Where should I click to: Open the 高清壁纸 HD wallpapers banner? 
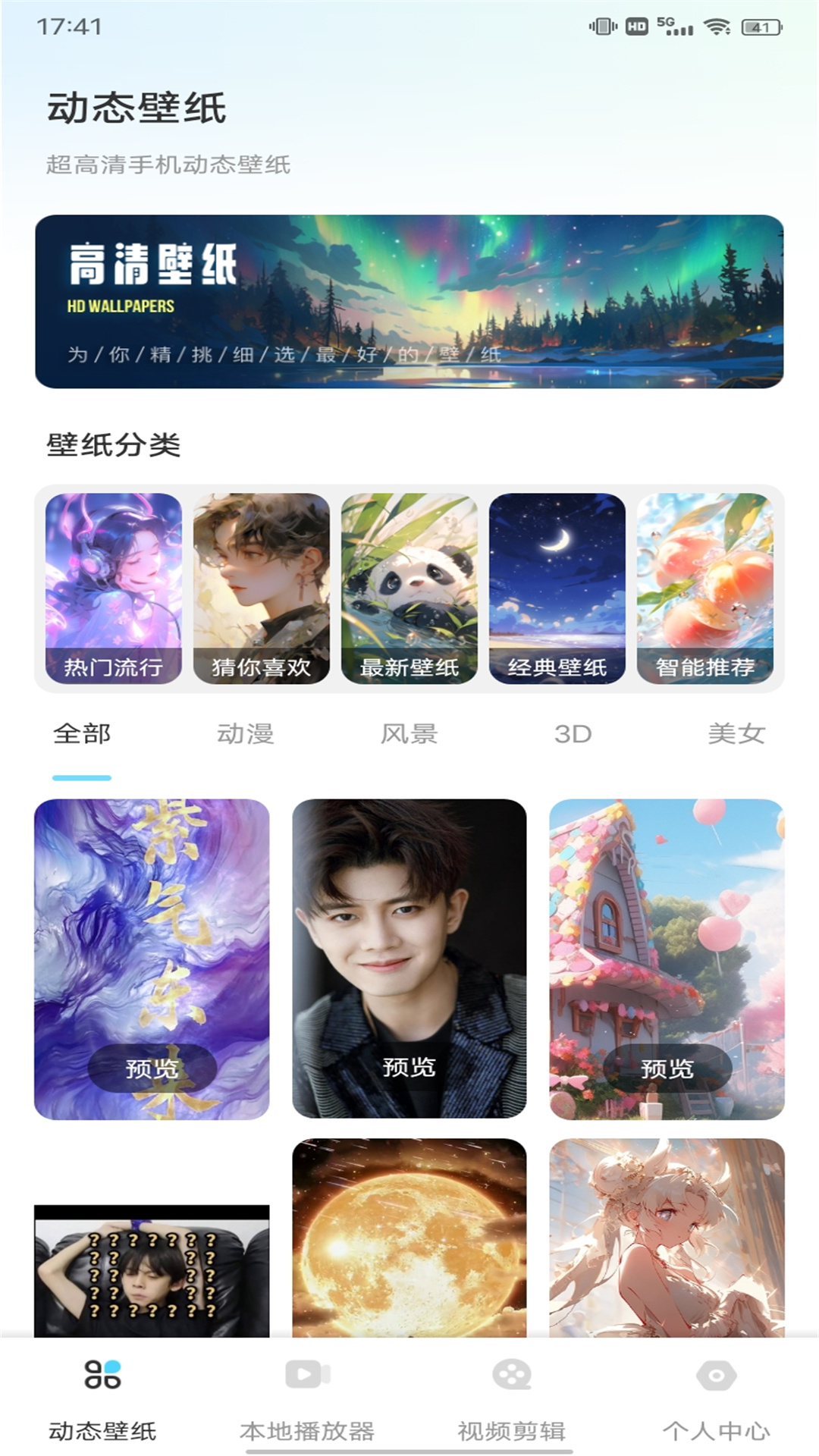(409, 301)
